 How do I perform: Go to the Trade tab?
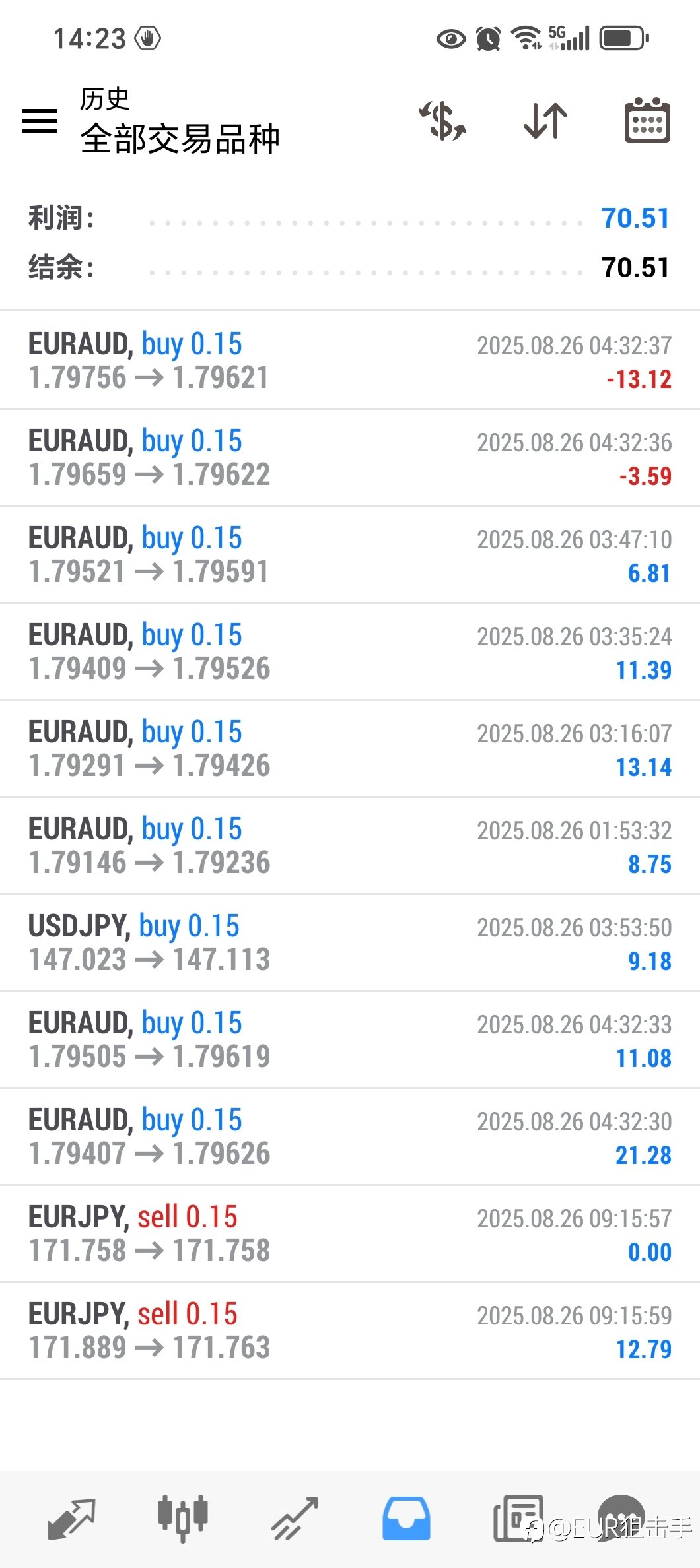295,1519
